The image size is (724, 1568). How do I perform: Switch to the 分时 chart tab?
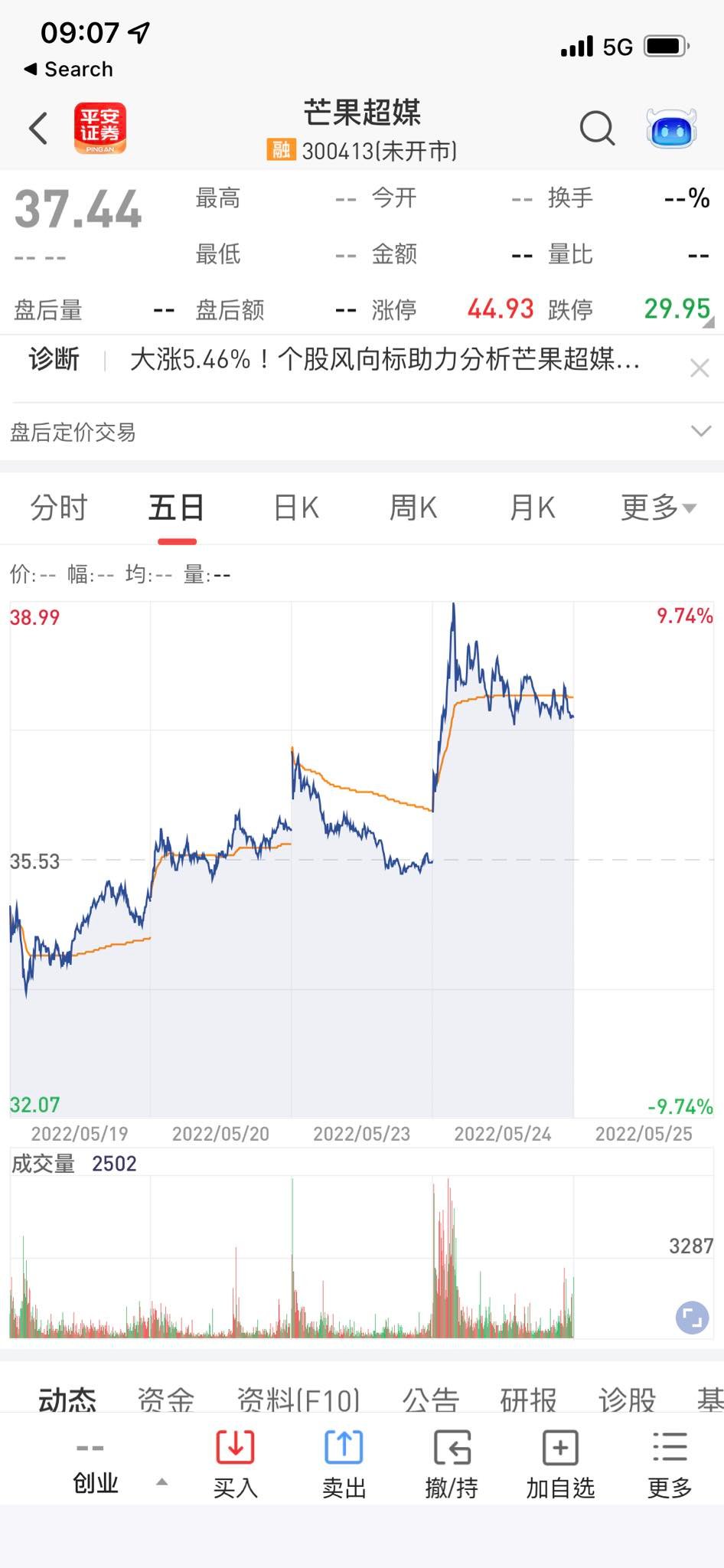(x=59, y=508)
